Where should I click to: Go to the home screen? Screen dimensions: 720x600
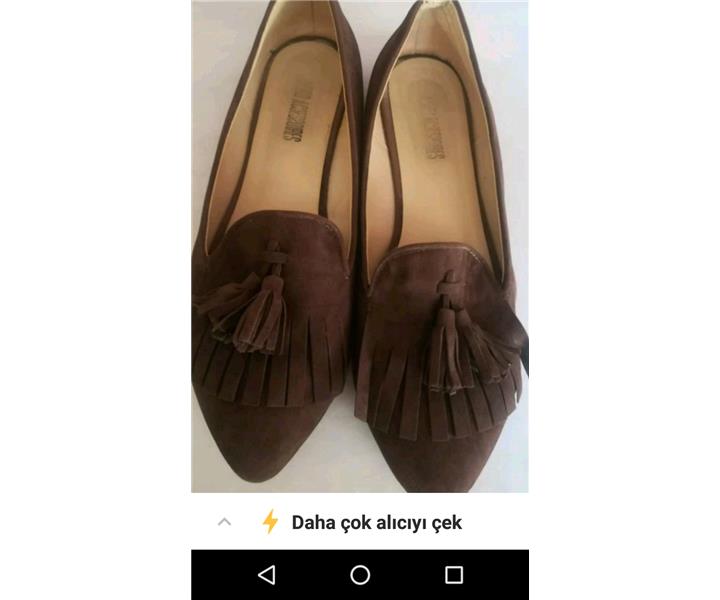(x=360, y=575)
